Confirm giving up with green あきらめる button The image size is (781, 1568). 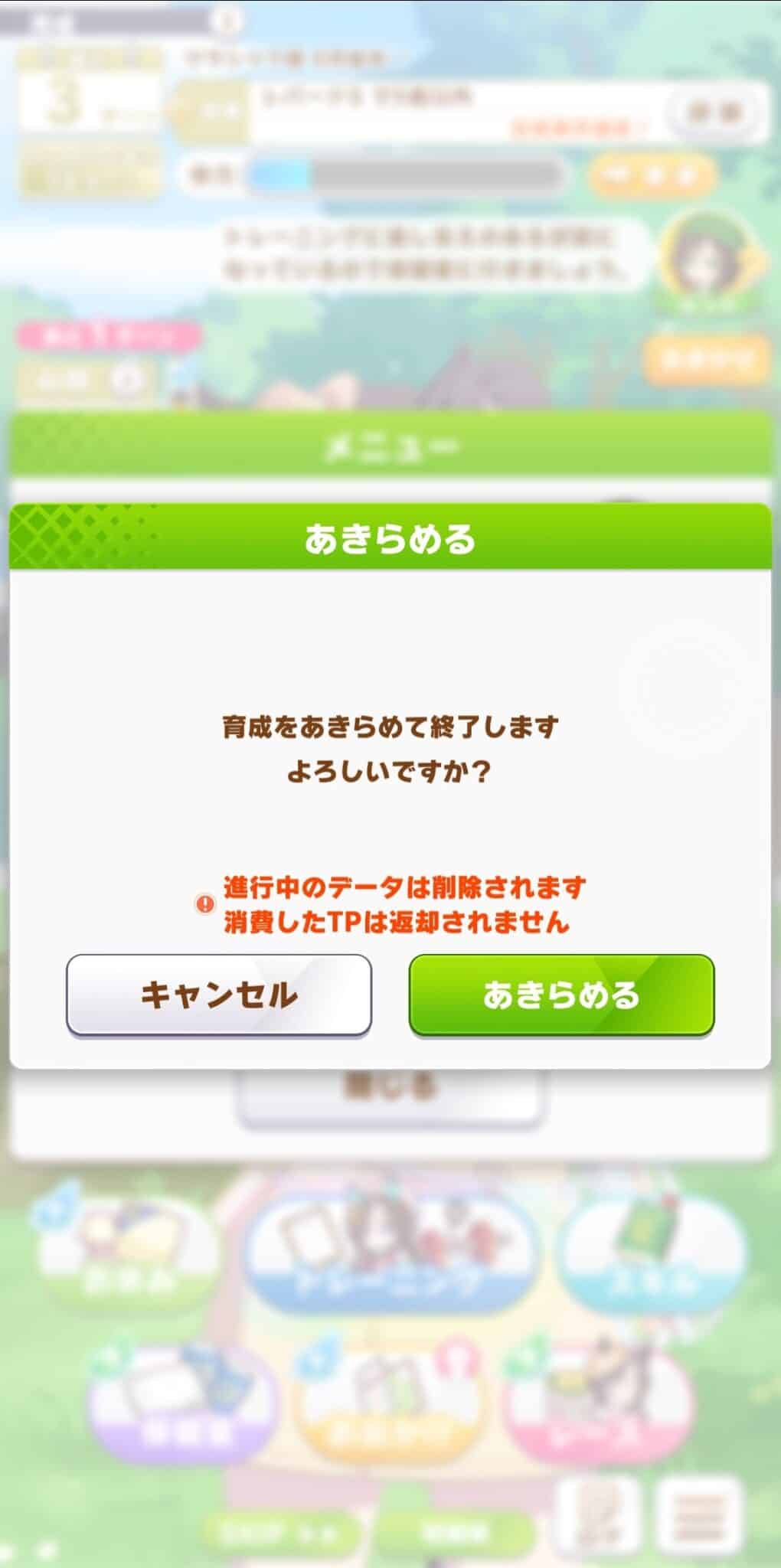[561, 995]
